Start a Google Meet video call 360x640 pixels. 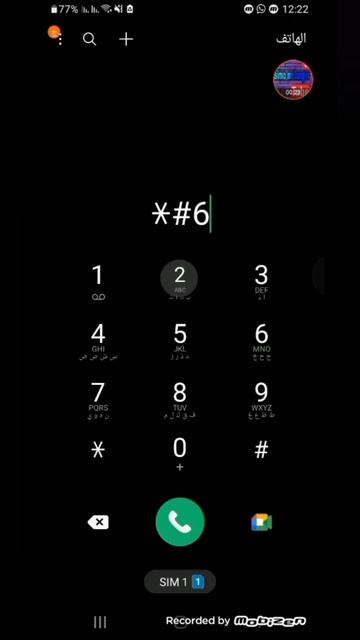coord(261,522)
